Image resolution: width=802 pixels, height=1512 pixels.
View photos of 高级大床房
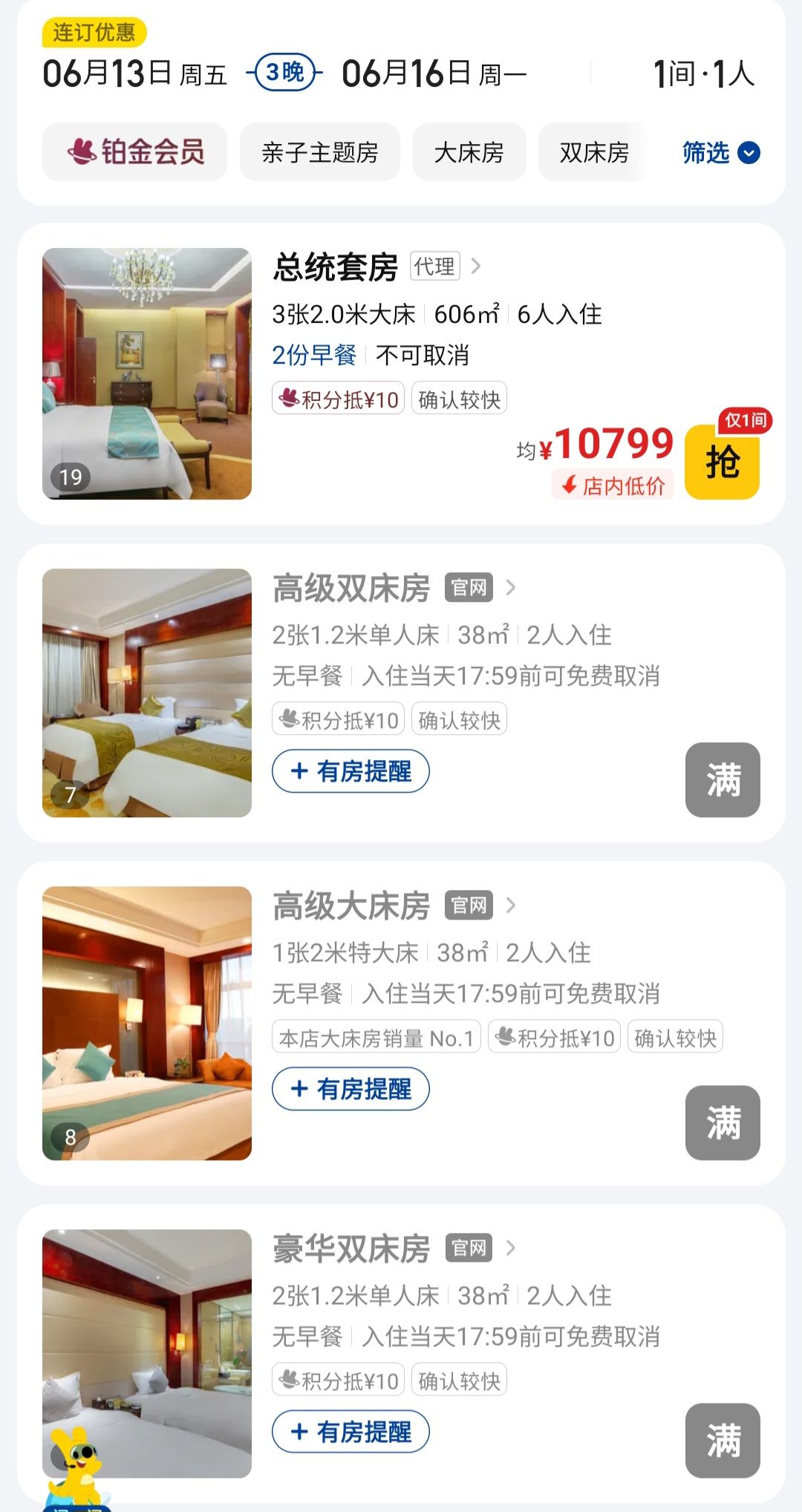point(147,1023)
